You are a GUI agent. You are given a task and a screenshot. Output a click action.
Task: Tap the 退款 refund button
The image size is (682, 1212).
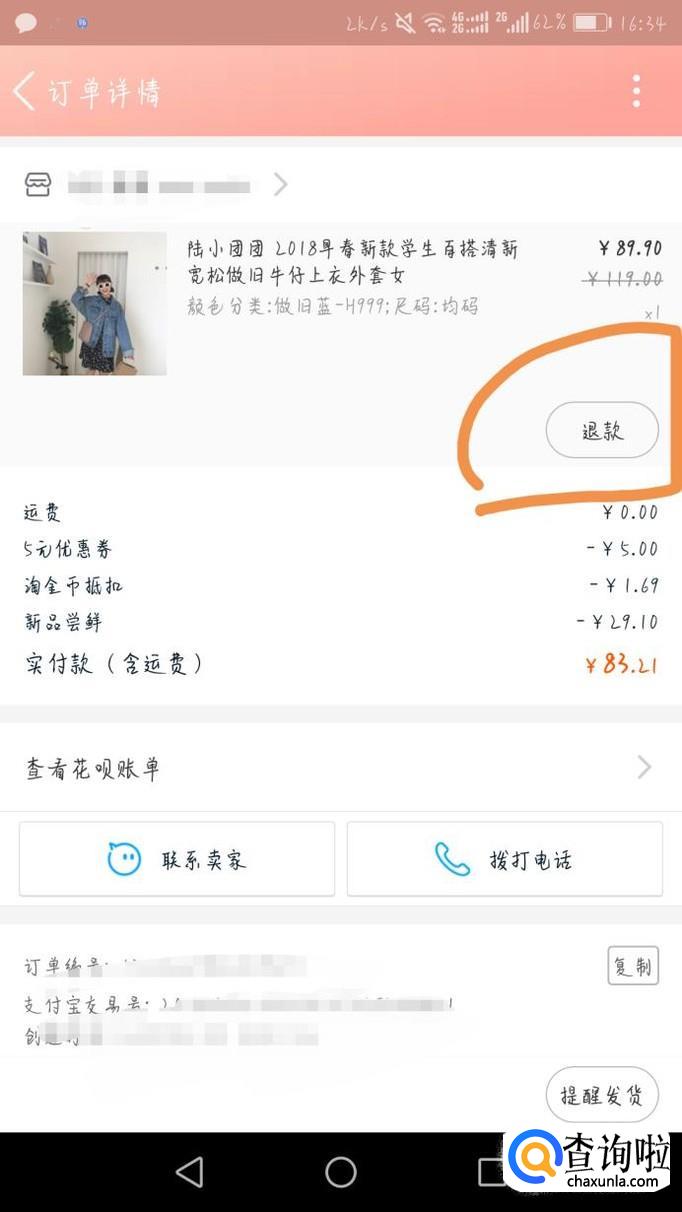602,431
